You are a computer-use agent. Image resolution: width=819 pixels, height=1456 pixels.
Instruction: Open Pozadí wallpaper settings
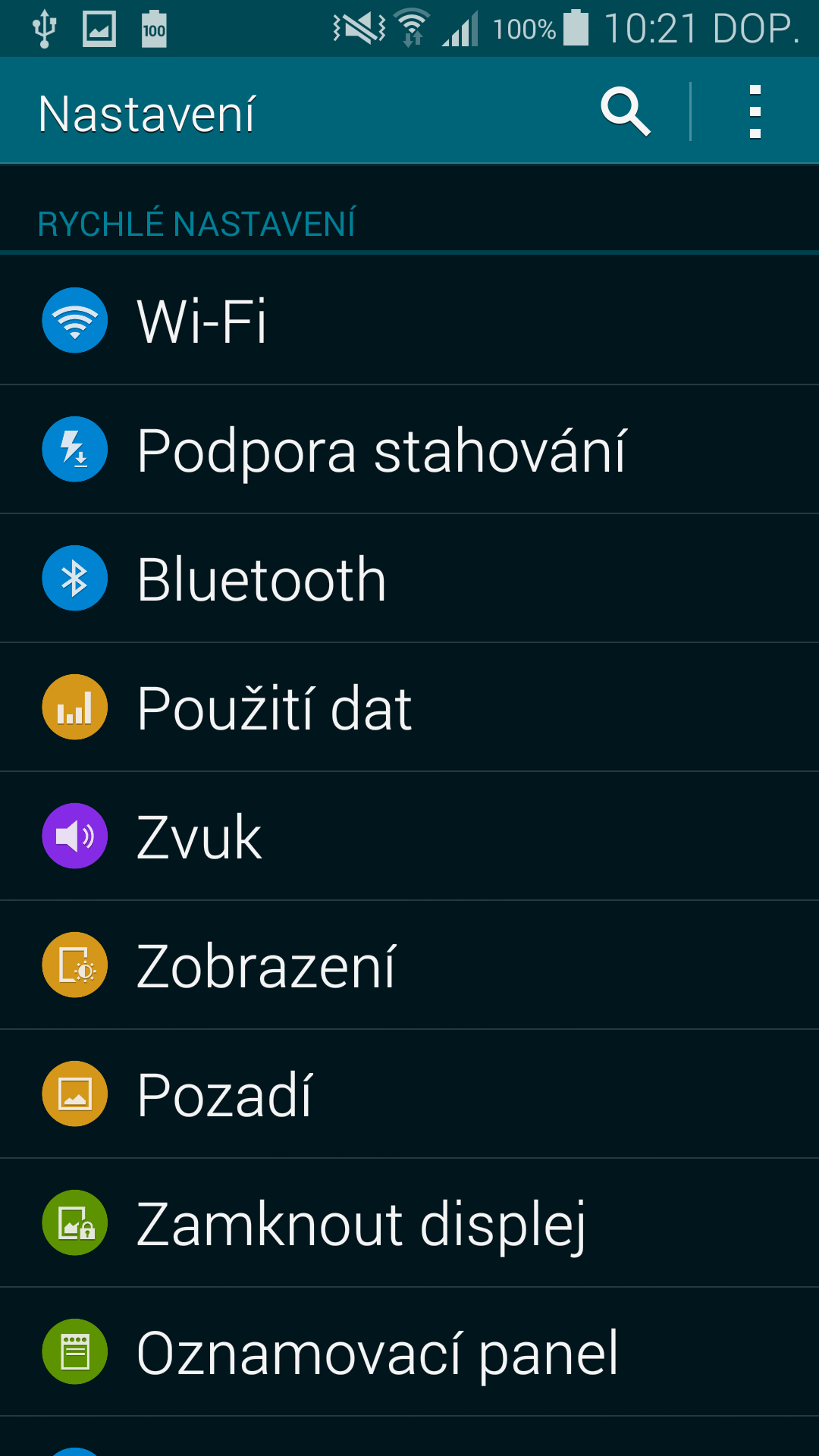[409, 1094]
